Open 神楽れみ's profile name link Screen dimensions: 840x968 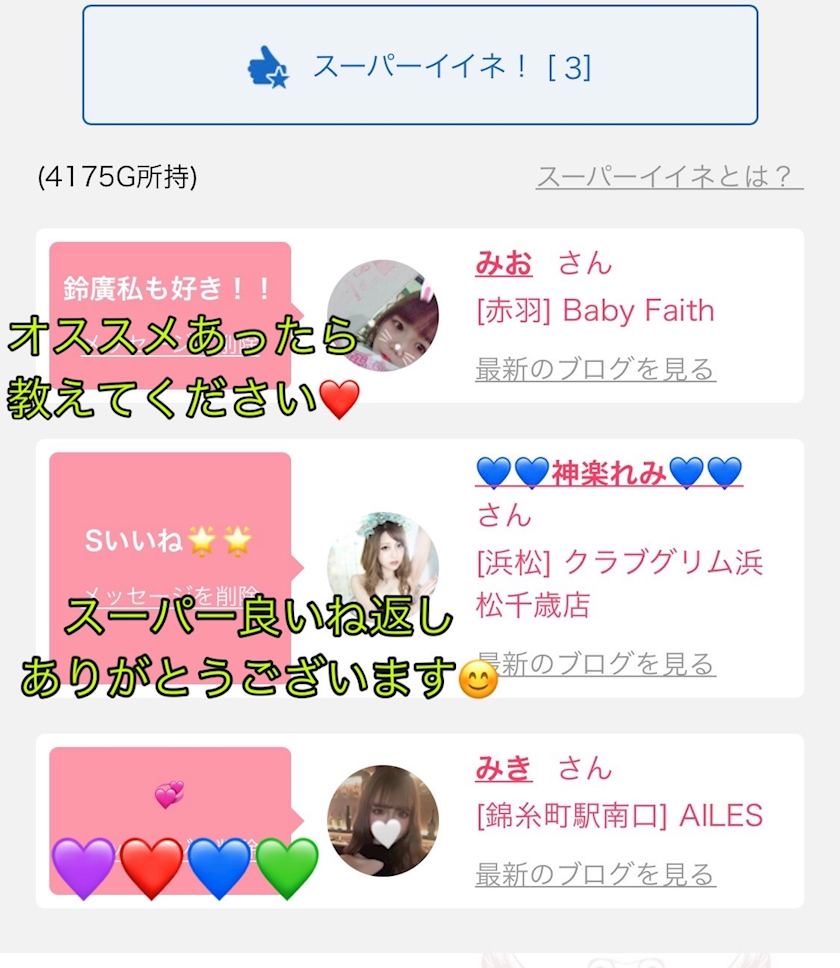coord(609,472)
